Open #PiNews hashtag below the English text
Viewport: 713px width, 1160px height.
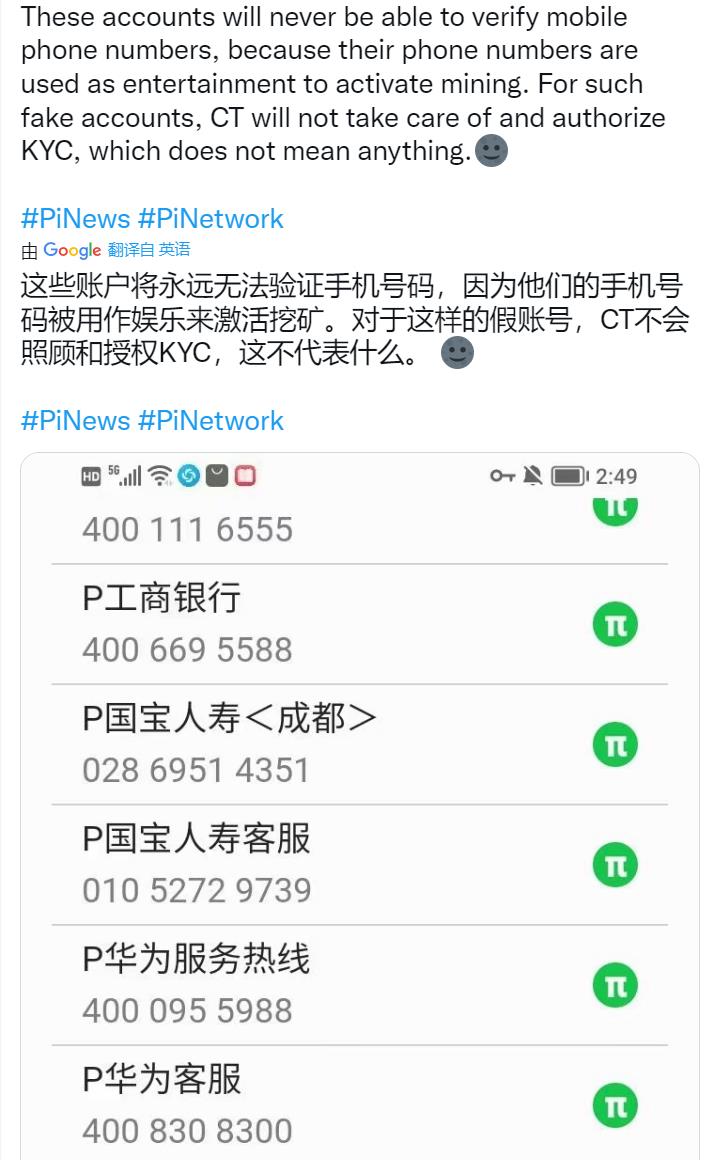tap(75, 219)
